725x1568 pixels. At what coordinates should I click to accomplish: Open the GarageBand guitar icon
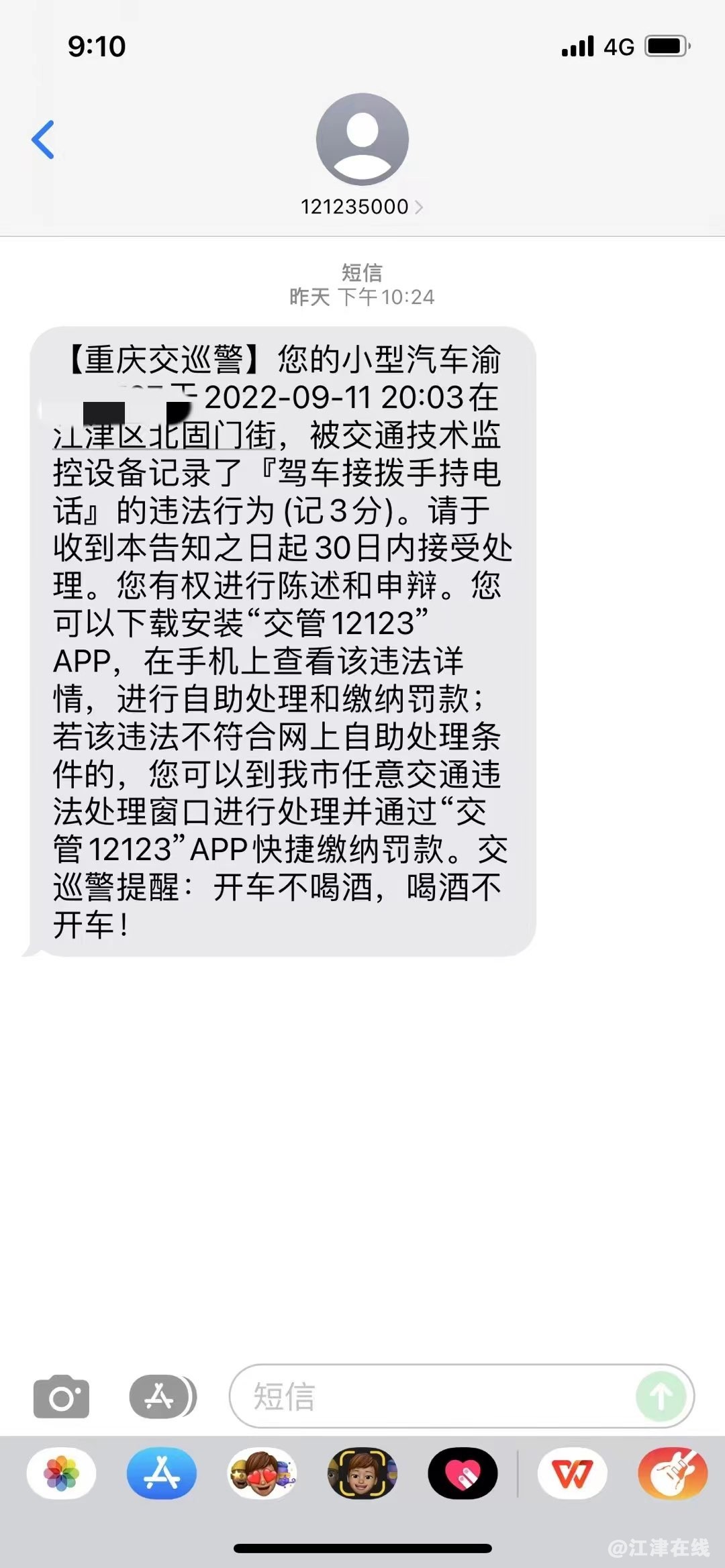pos(672,1473)
